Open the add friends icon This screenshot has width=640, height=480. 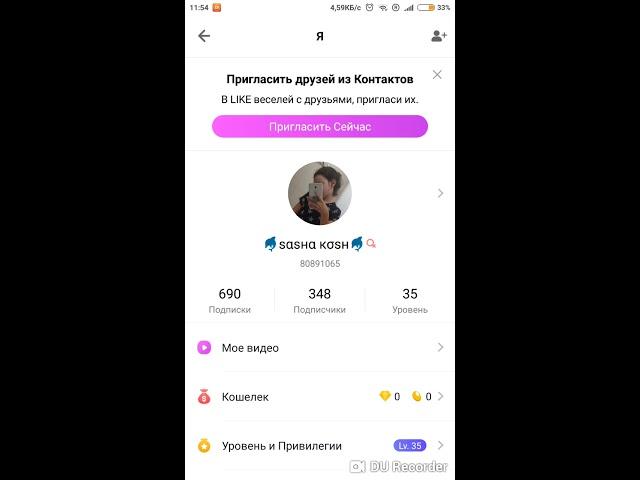point(438,36)
